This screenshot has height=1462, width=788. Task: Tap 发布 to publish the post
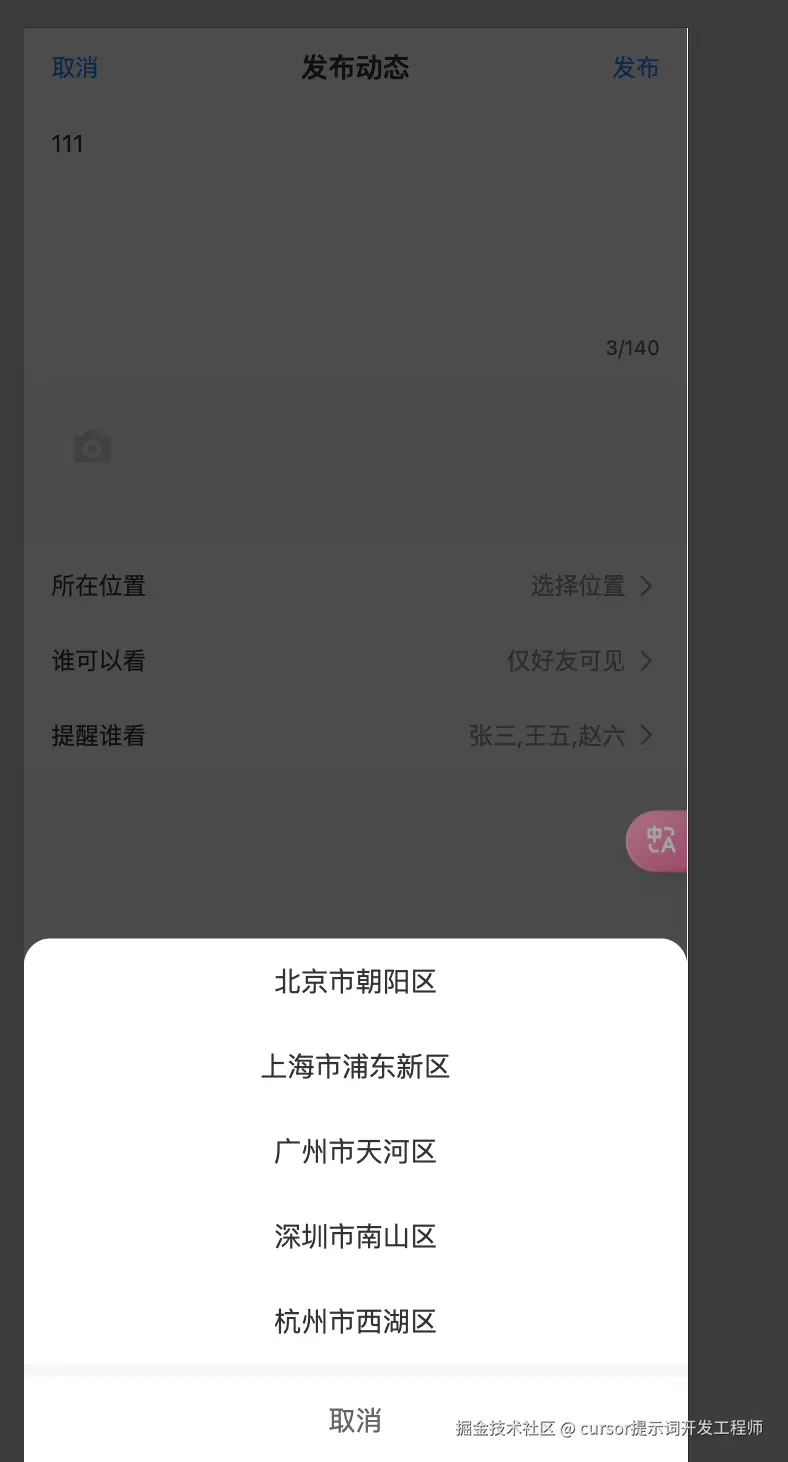tap(636, 68)
